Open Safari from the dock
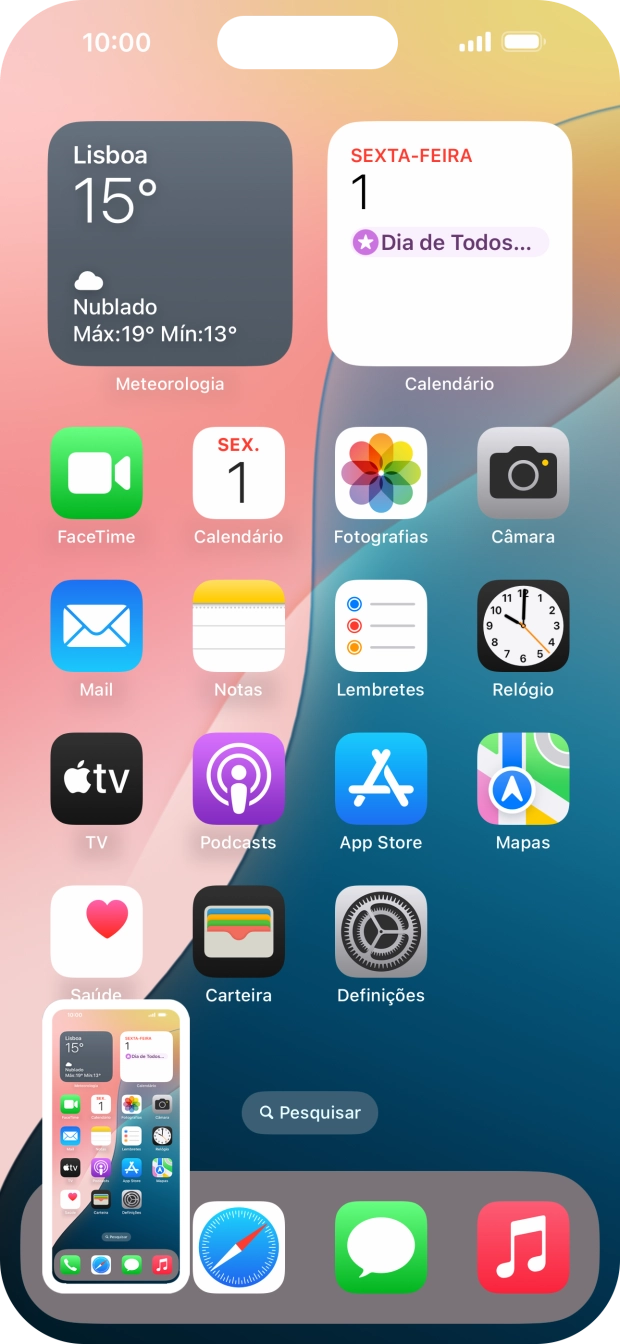620x1344 pixels. (x=239, y=1247)
